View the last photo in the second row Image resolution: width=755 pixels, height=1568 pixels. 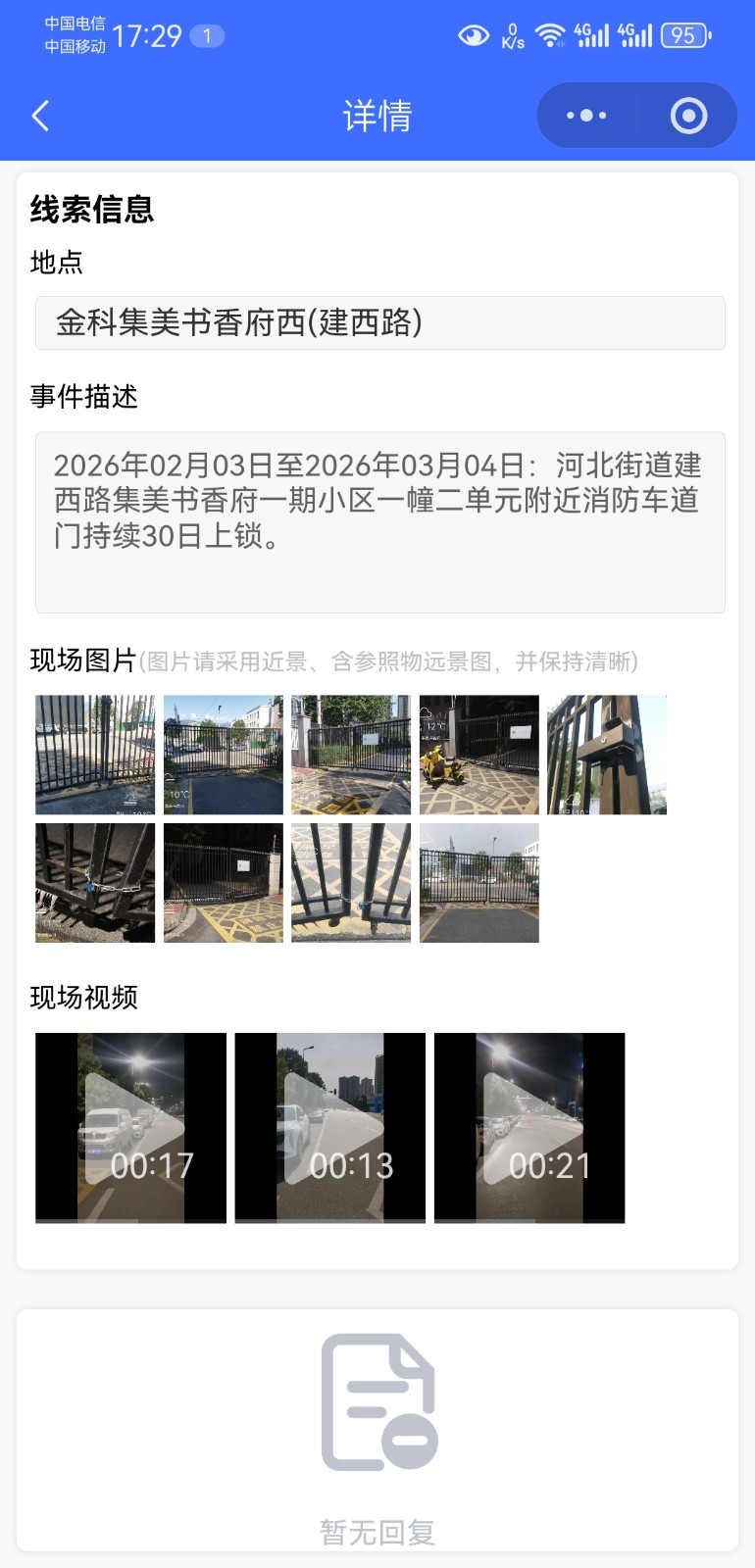[478, 883]
